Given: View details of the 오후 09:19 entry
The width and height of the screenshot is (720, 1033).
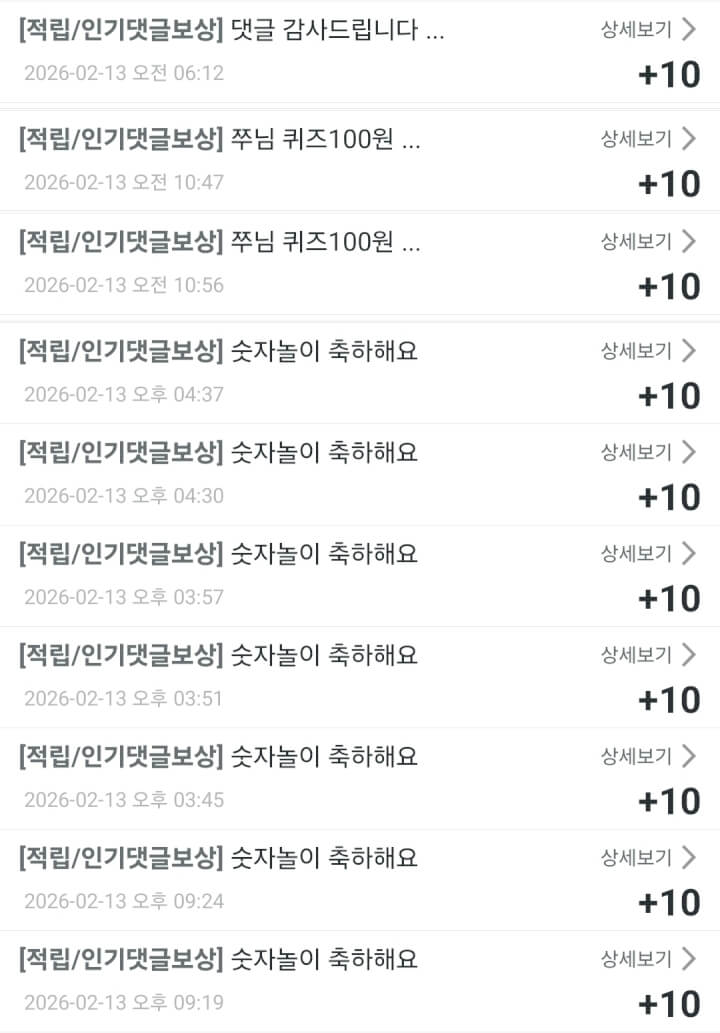Looking at the screenshot, I should 647,959.
